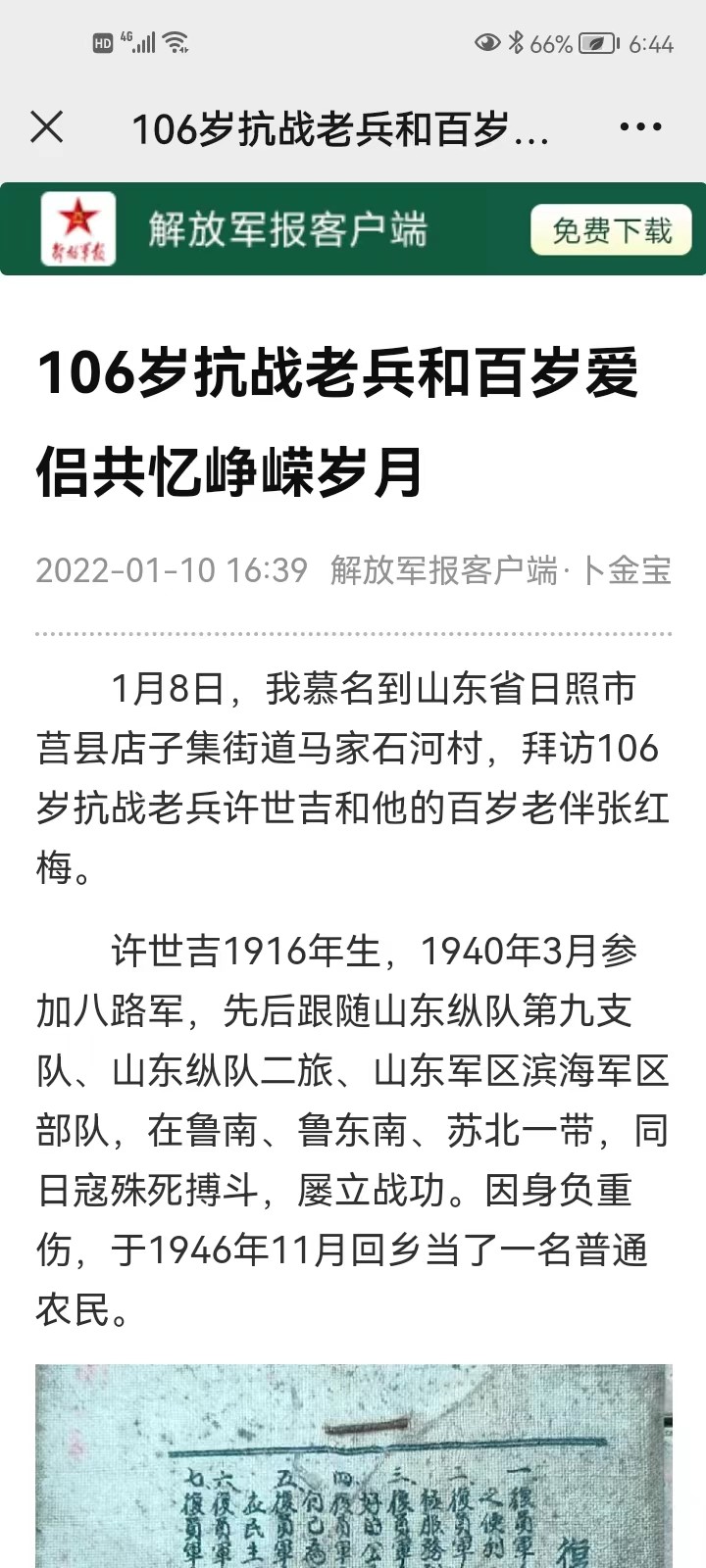
Task: Open the three-dot overflow menu
Action: [x=640, y=127]
